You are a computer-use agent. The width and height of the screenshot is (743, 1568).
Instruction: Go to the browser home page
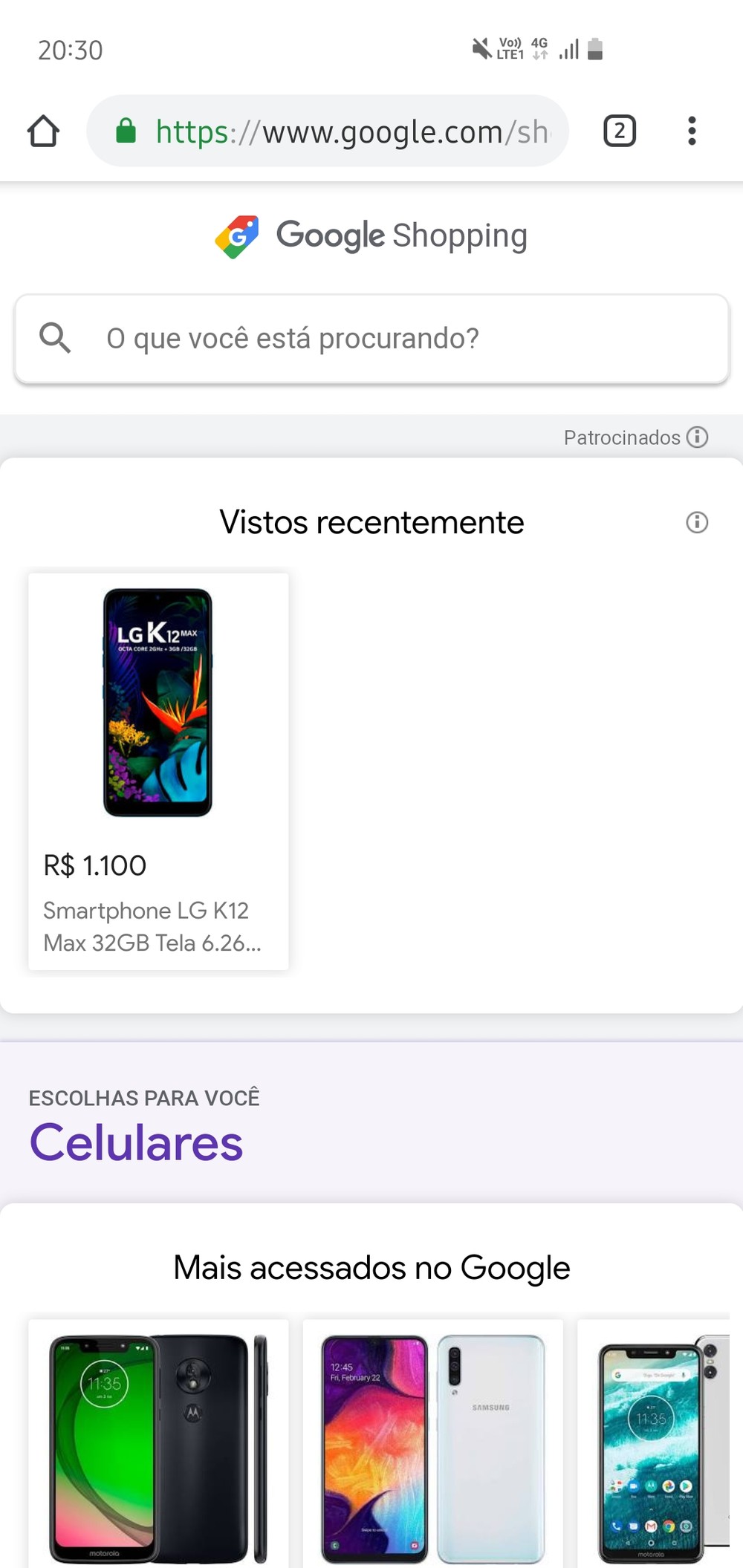pos(43,131)
